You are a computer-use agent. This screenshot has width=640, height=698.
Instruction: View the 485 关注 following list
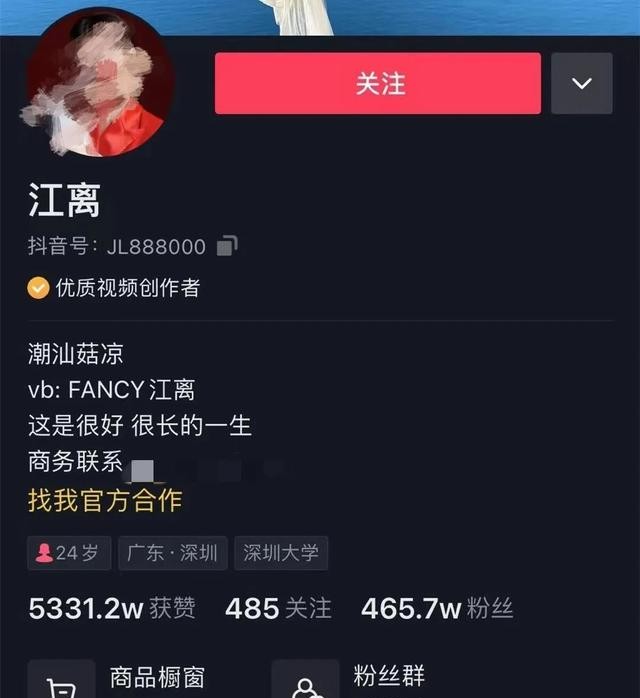pyautogui.click(x=278, y=607)
